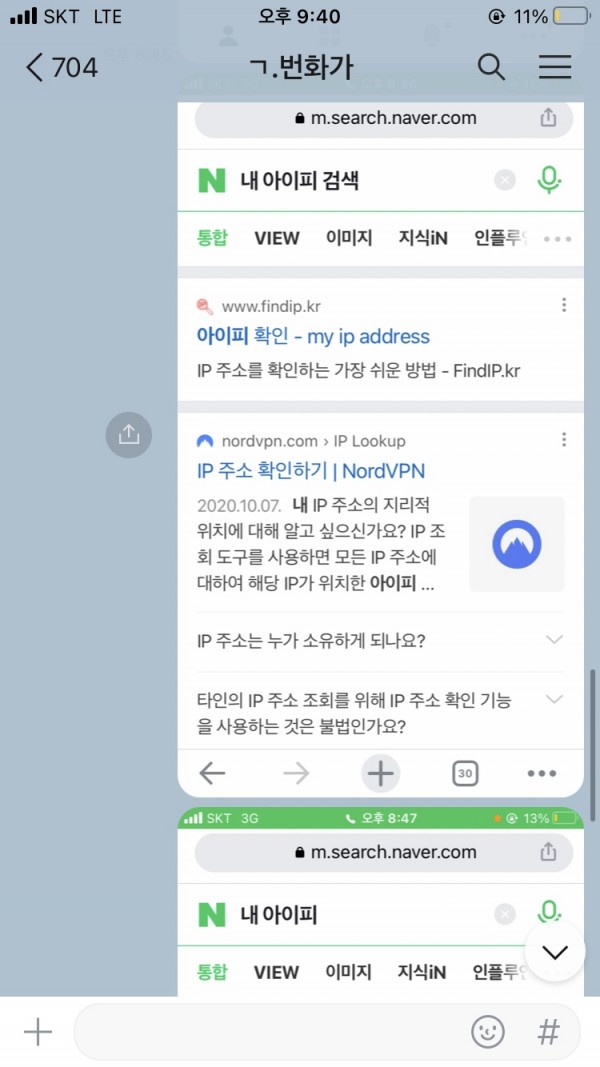Jump to the latest message
600x1067 pixels.
click(554, 951)
